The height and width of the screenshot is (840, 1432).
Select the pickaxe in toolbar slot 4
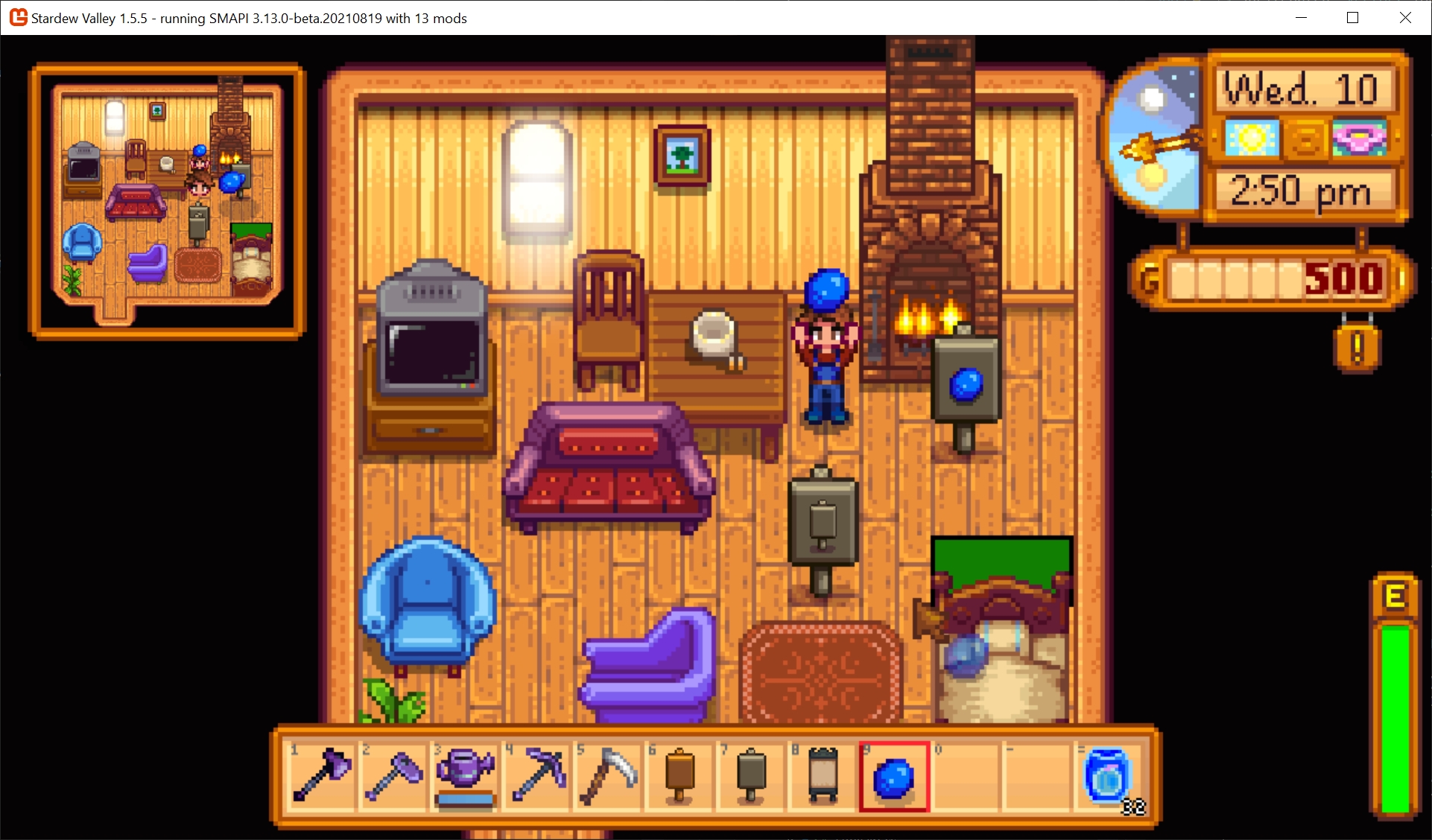point(536,777)
